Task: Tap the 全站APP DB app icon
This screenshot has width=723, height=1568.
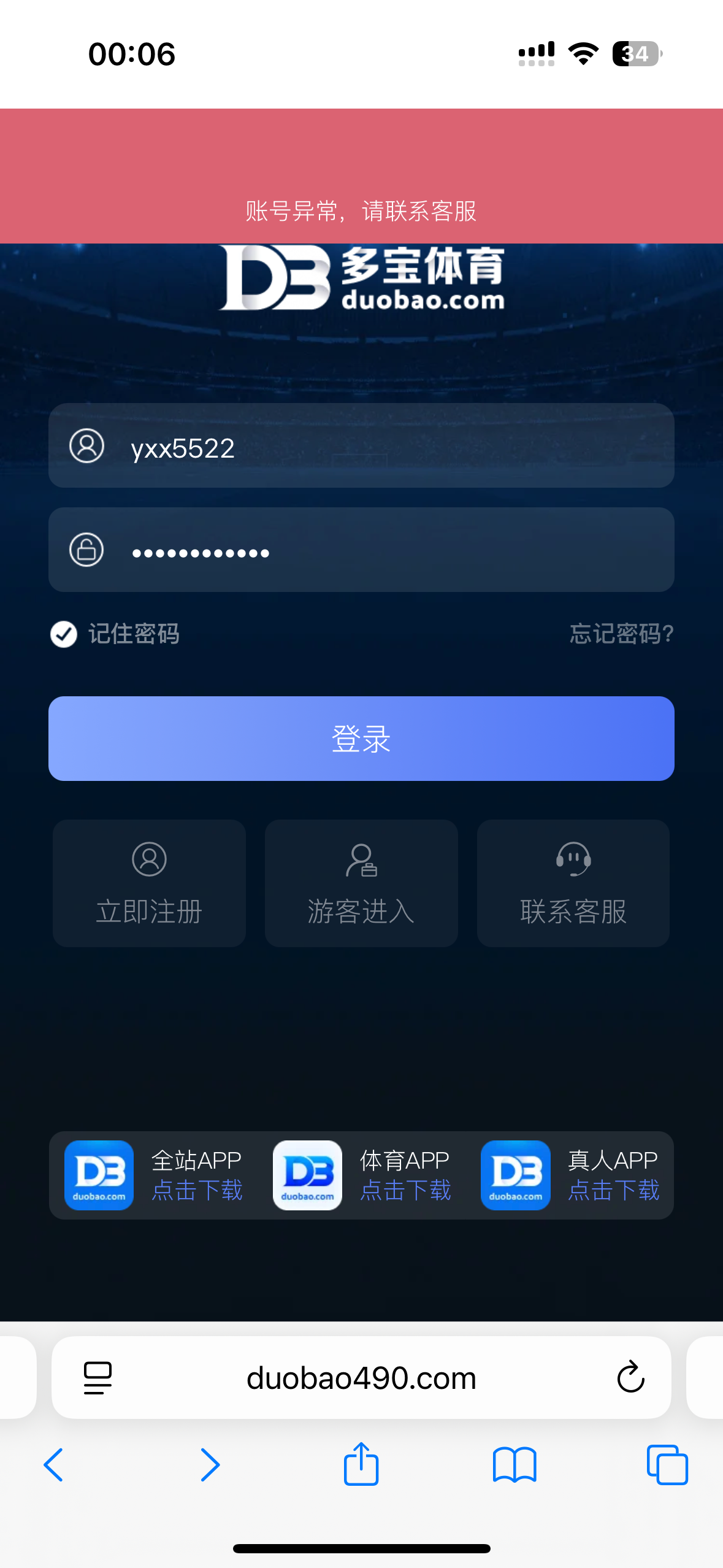Action: tap(99, 1175)
